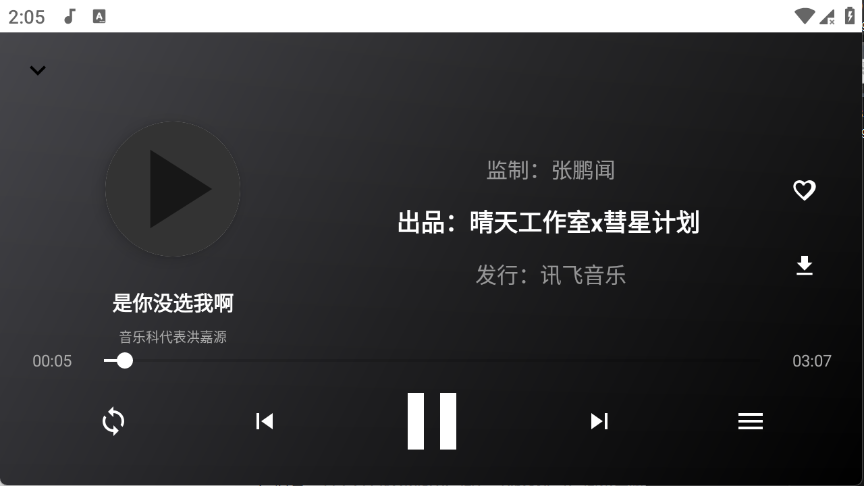Tap the playback progress bar
The height and width of the screenshot is (486, 864).
pyautogui.click(x=432, y=360)
